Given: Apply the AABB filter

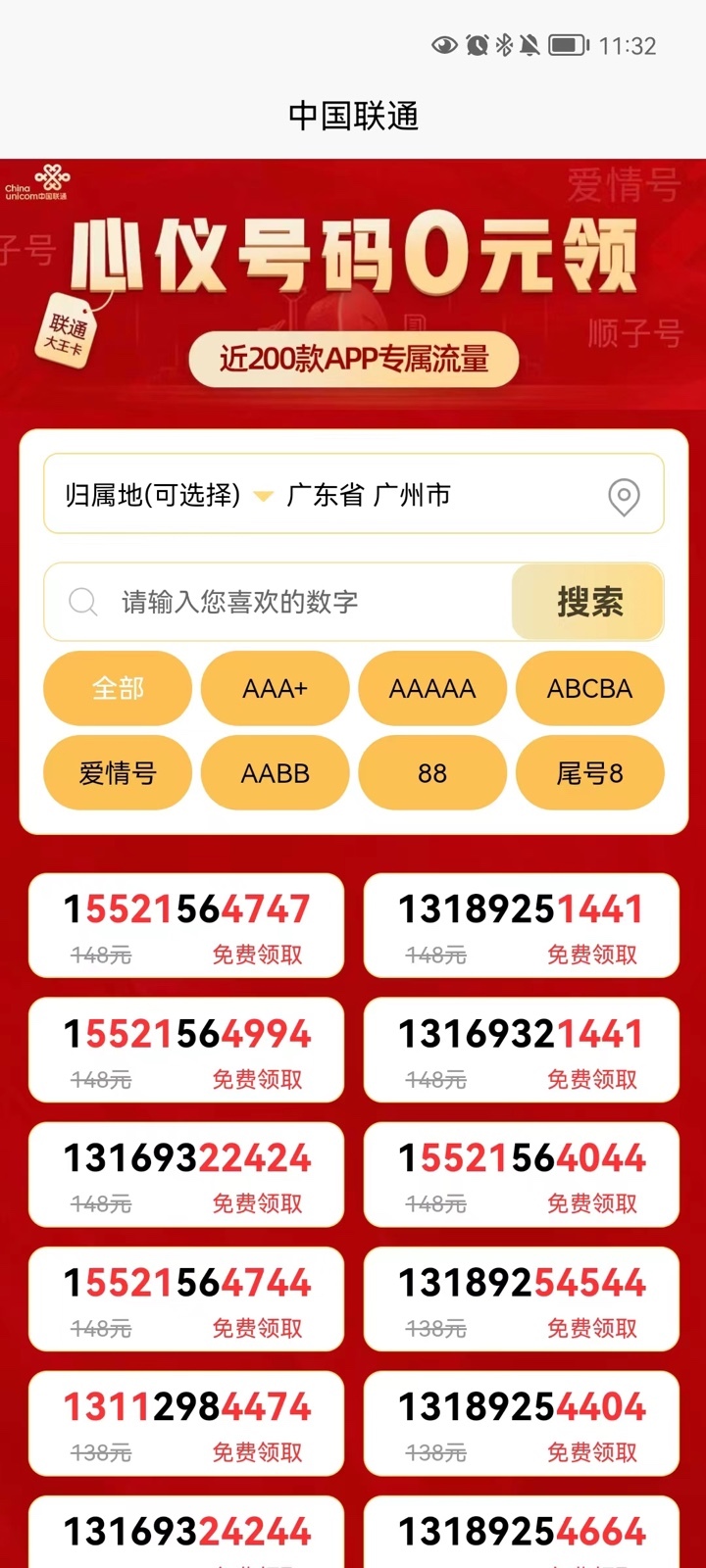Looking at the screenshot, I should click(275, 773).
